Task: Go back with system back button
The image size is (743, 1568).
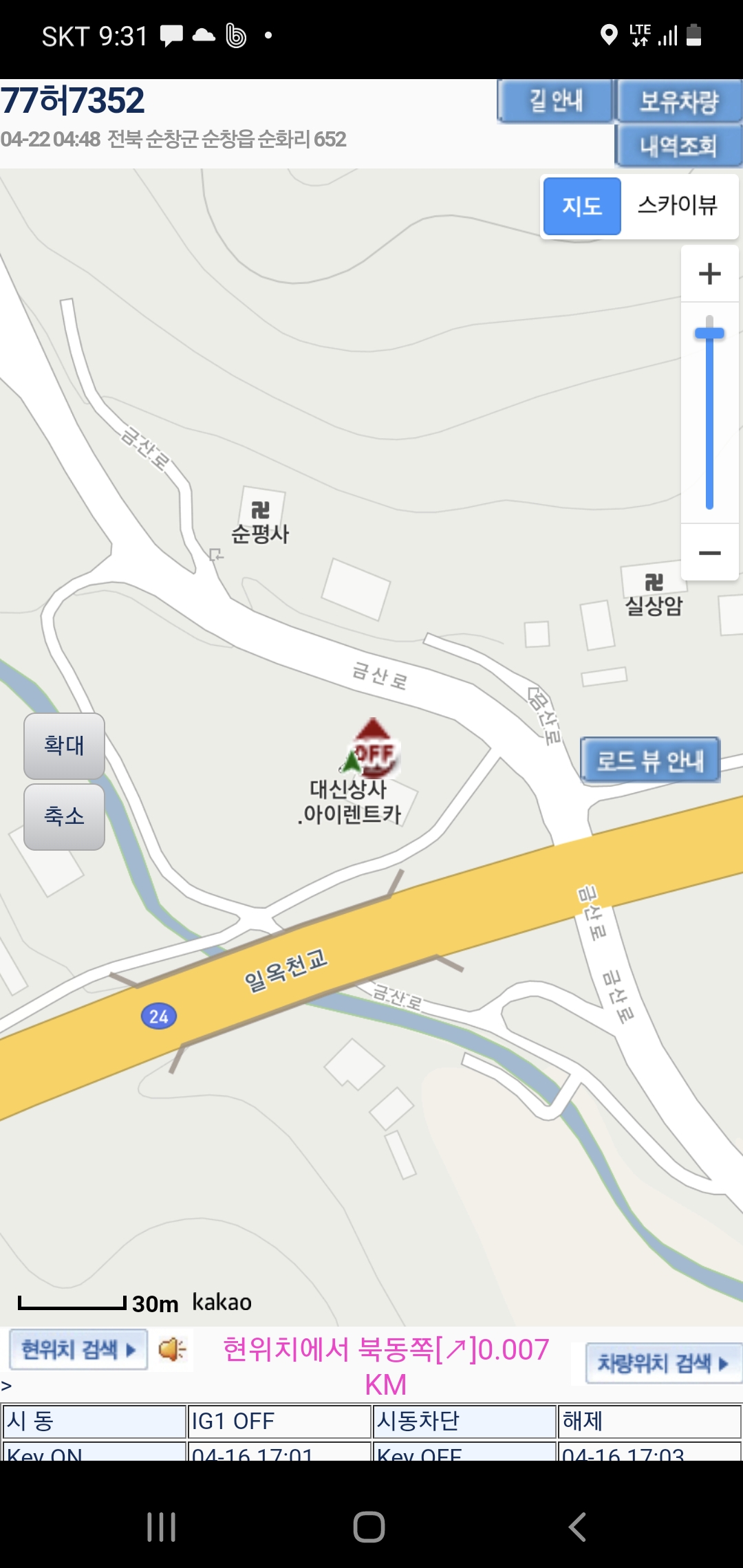Action: (577, 1527)
